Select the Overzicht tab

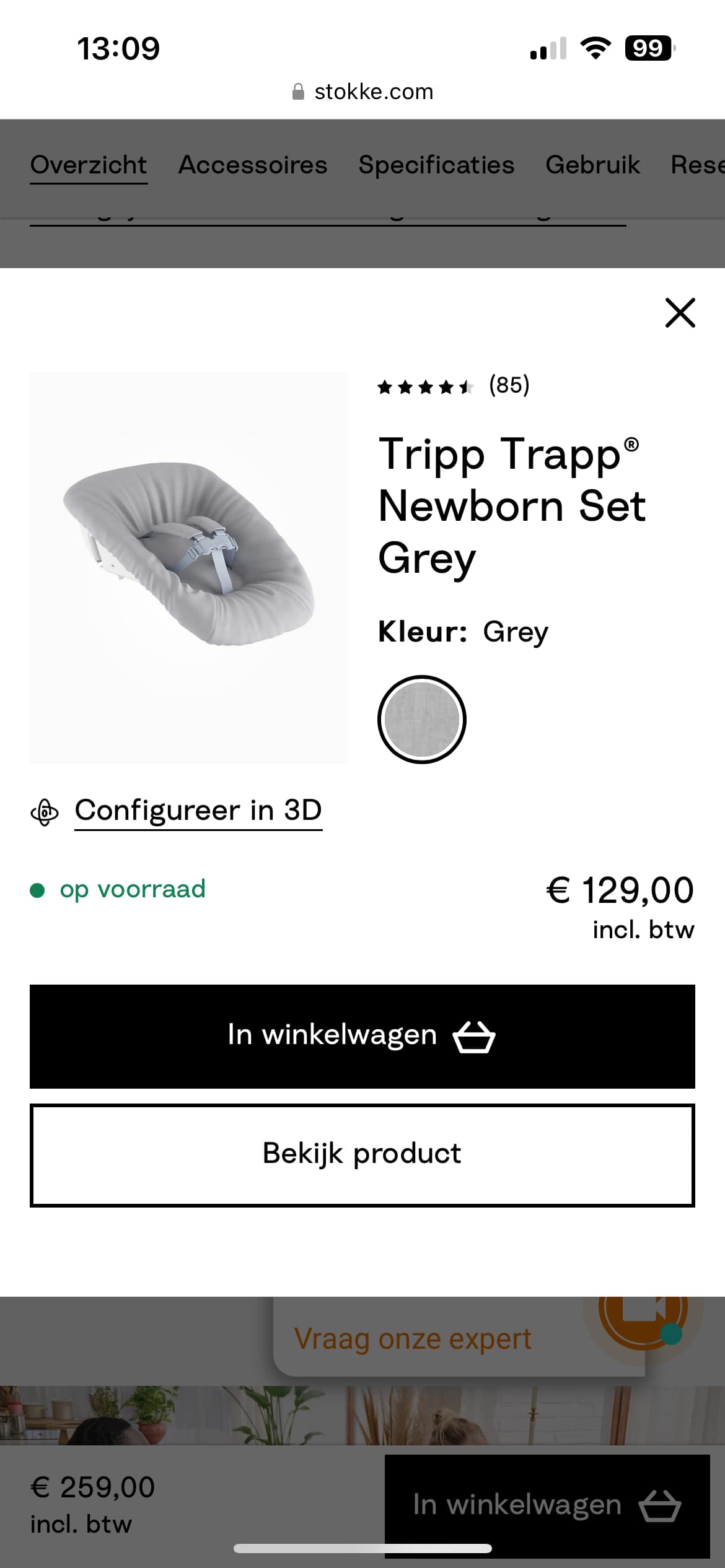(89, 165)
